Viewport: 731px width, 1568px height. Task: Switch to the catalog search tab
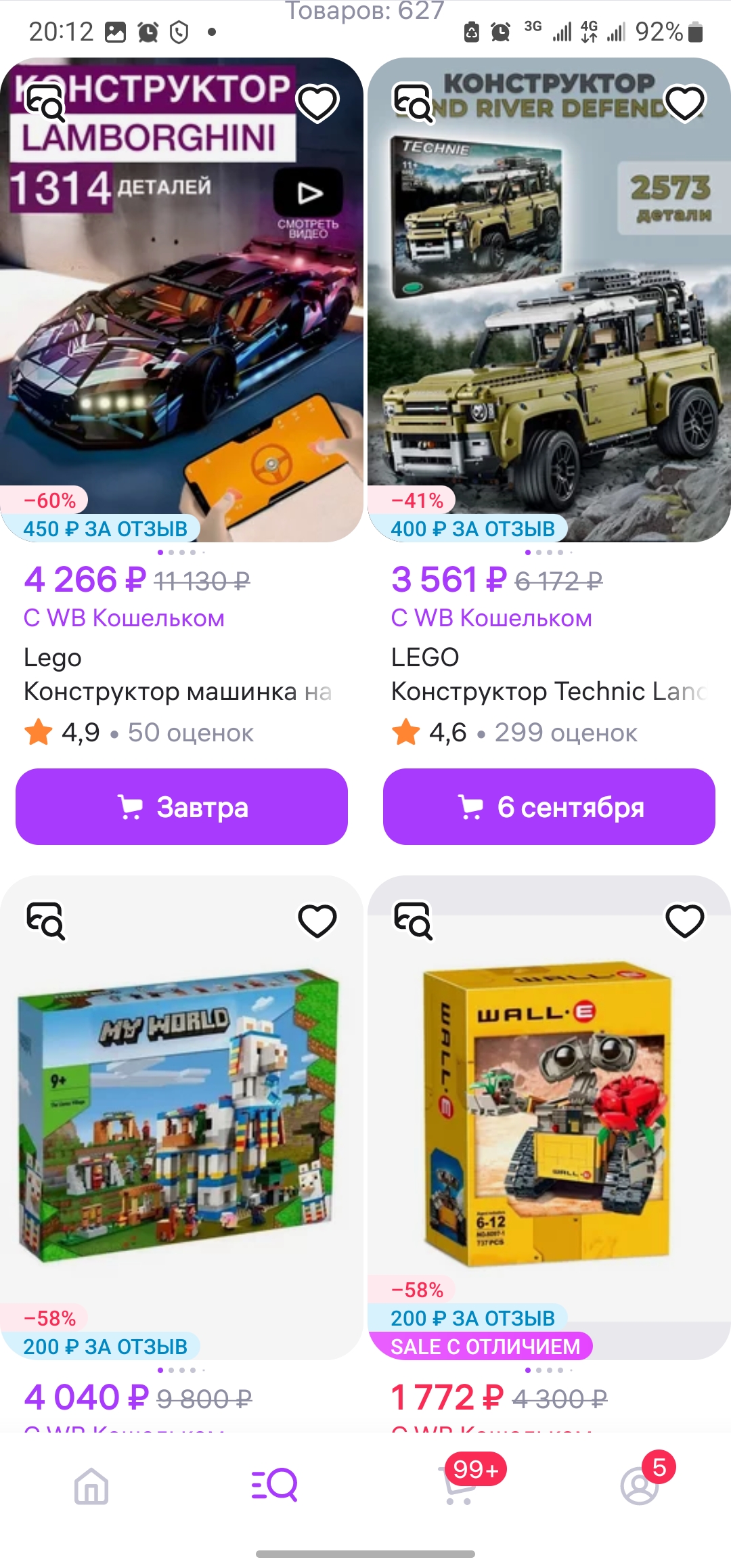pyautogui.click(x=274, y=1485)
